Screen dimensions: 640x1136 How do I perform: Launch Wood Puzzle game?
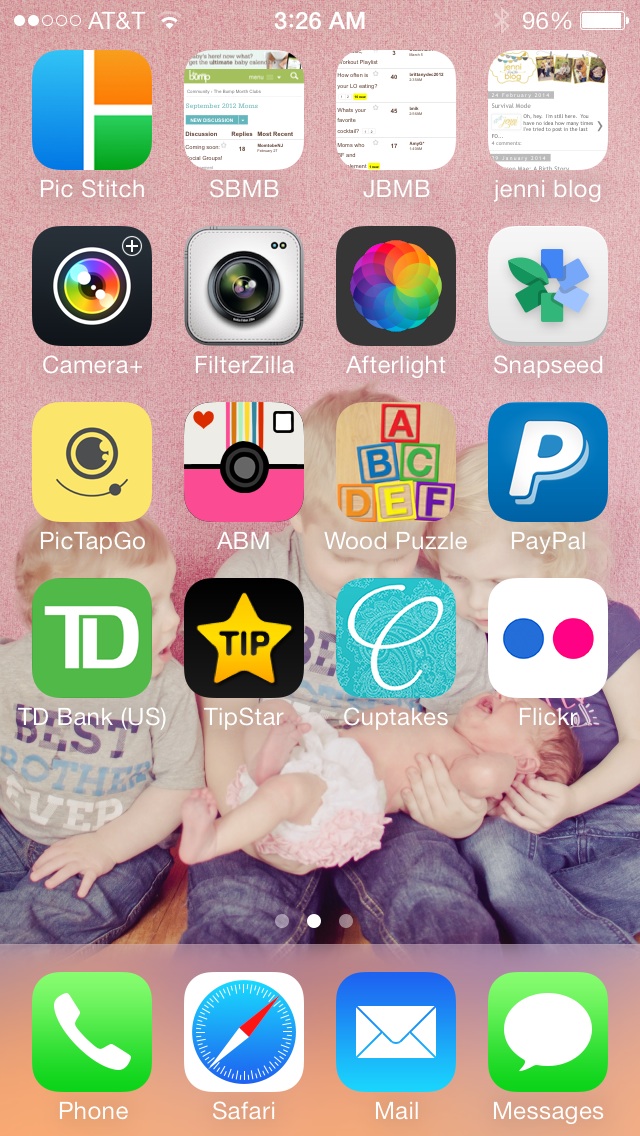tap(396, 462)
